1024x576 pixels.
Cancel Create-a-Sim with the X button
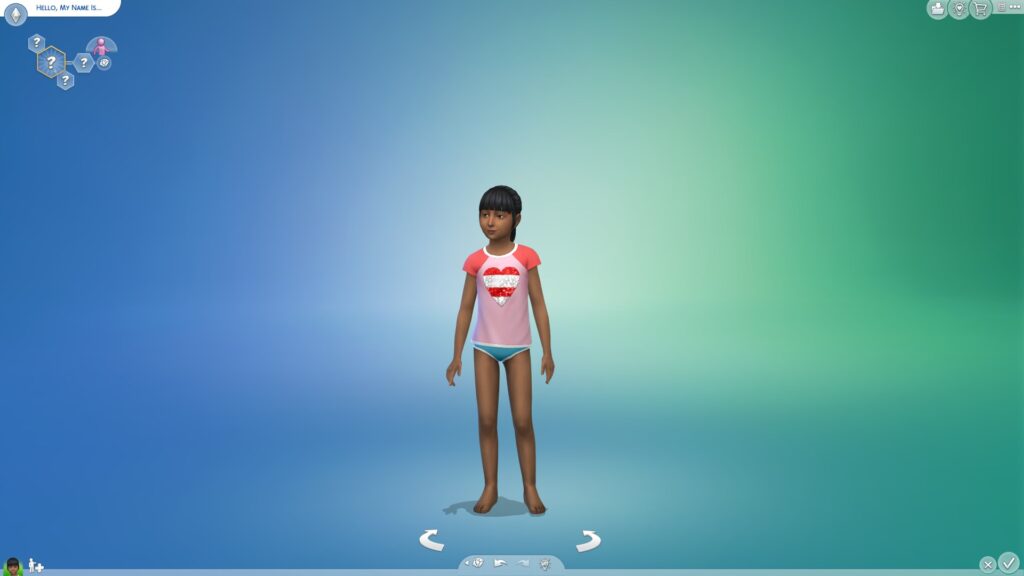click(987, 564)
